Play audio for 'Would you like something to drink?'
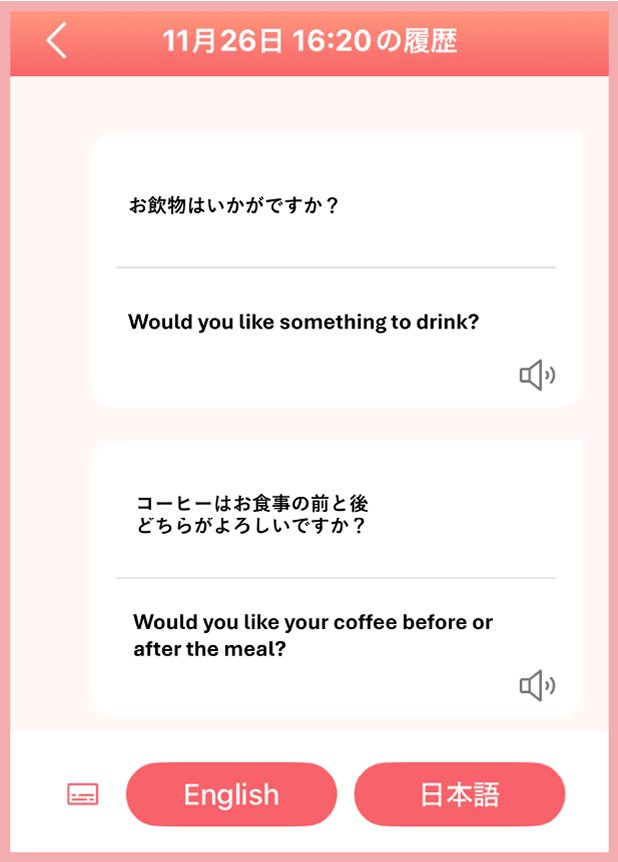This screenshot has width=618, height=862. 537,375
